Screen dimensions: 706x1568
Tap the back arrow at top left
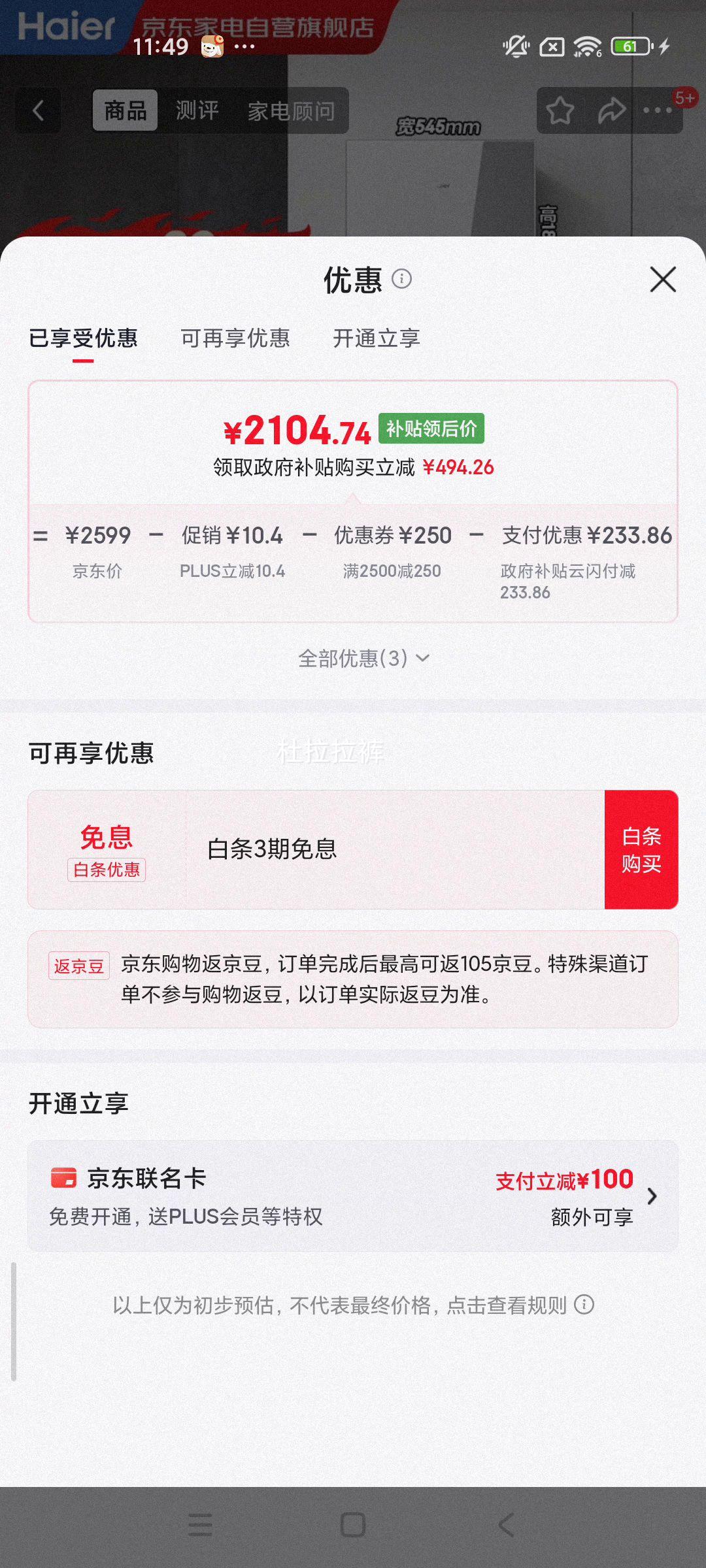[x=37, y=111]
